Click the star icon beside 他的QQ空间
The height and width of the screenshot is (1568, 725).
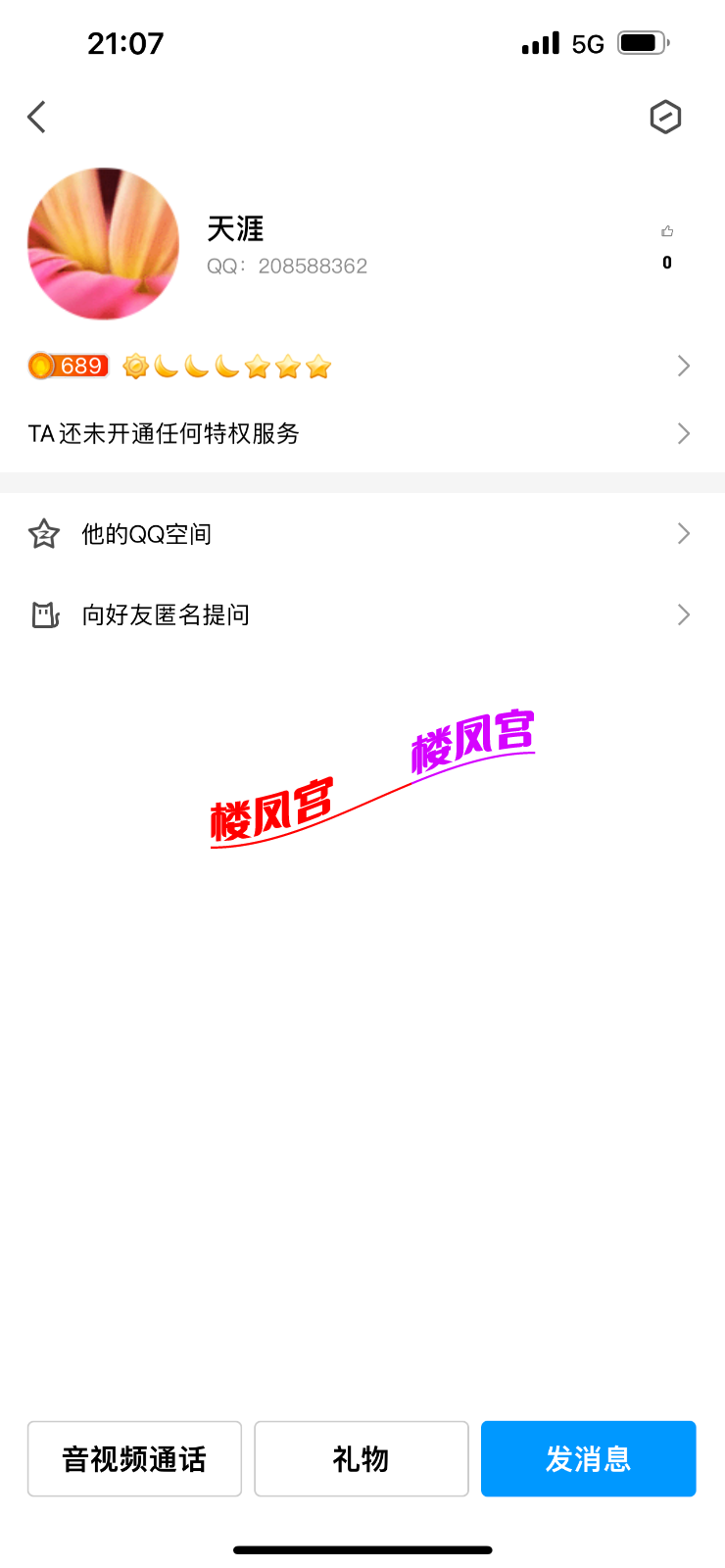click(44, 533)
